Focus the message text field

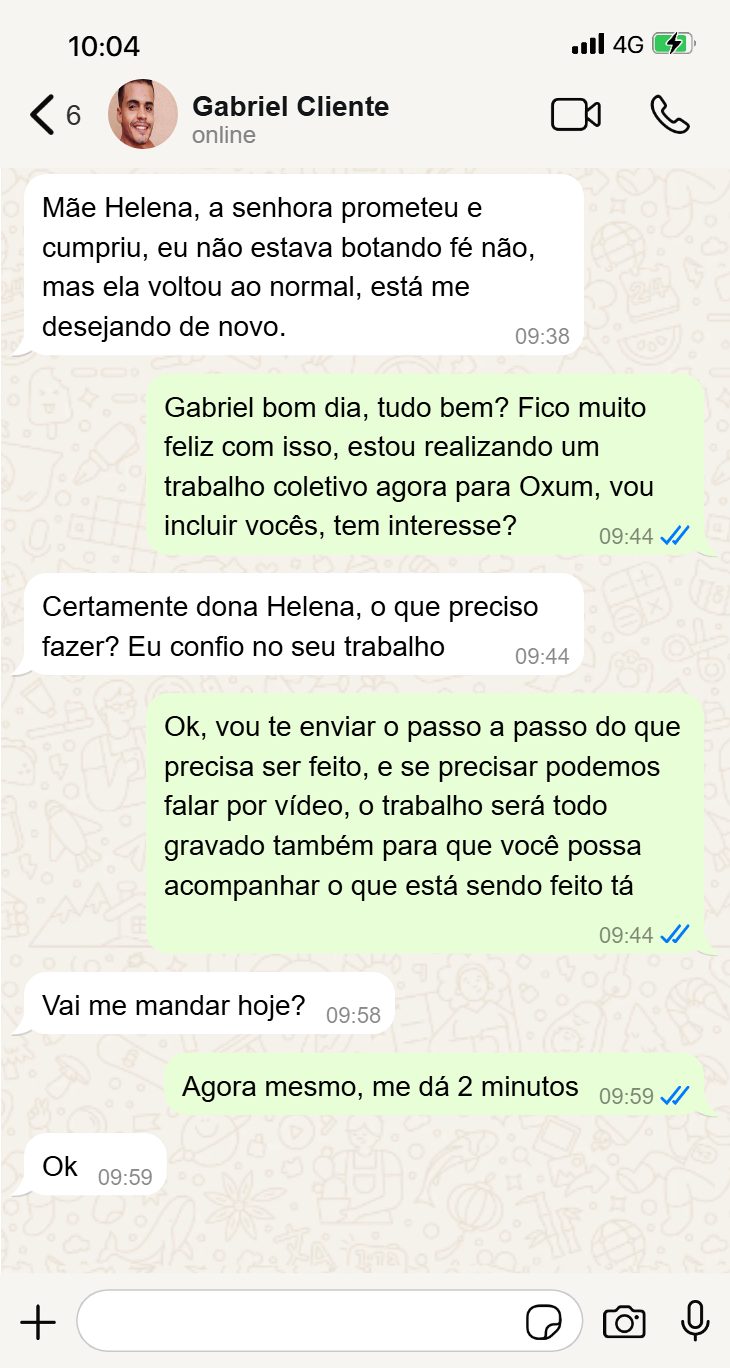(300, 1322)
